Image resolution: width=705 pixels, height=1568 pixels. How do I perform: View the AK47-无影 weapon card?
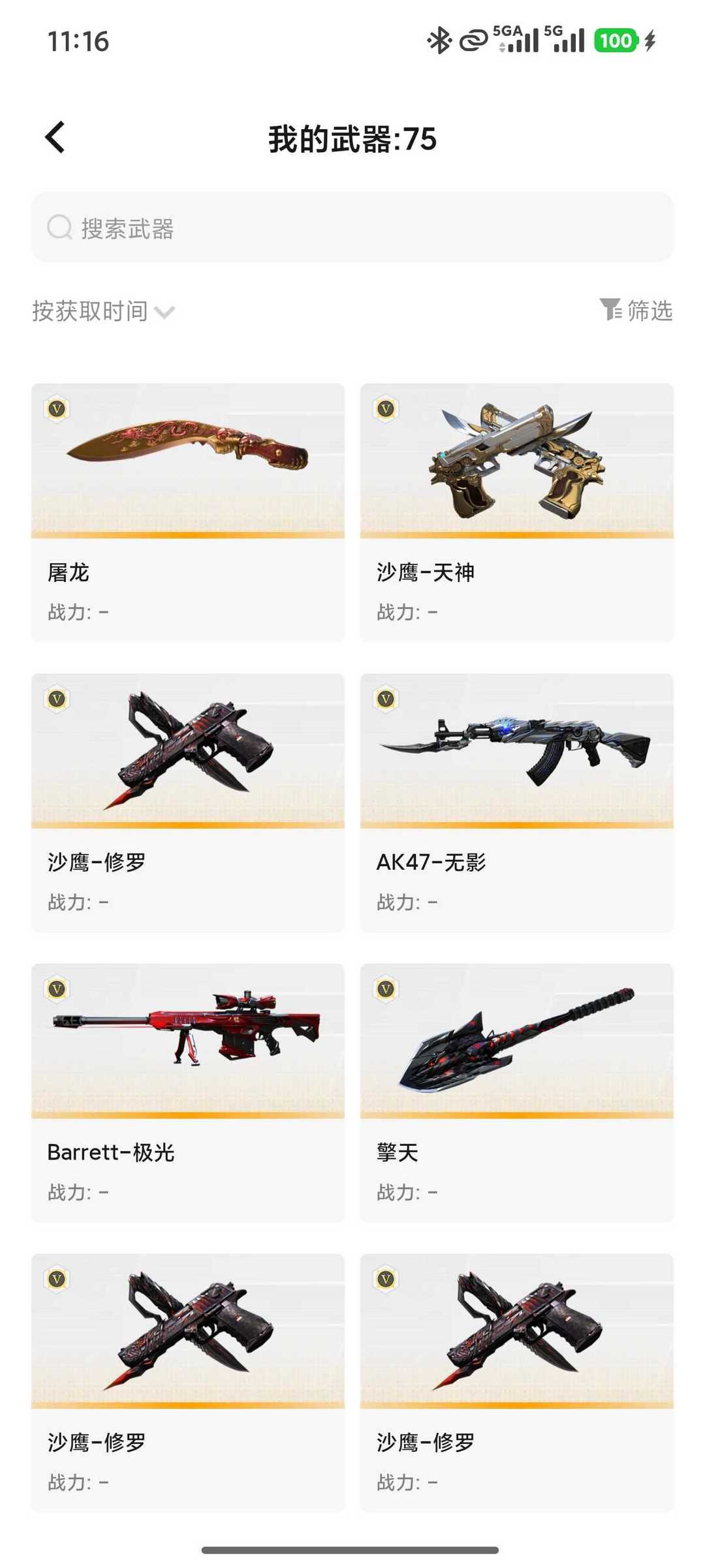tap(517, 803)
